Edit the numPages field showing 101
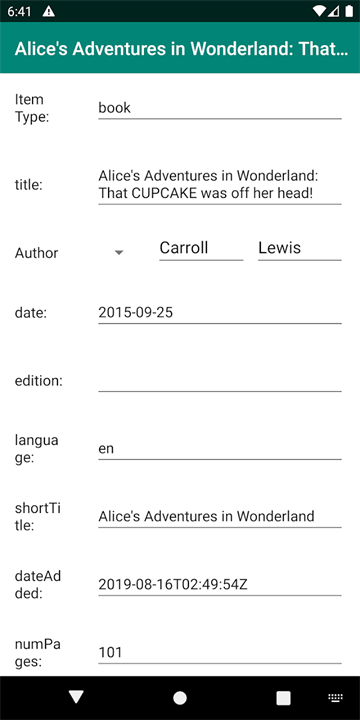This screenshot has width=360, height=720. [219, 652]
